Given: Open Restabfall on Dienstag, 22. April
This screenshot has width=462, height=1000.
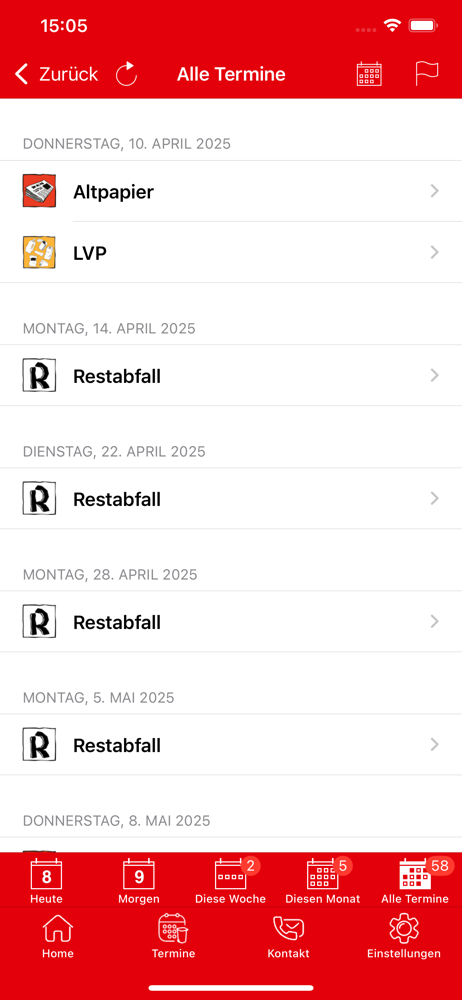Looking at the screenshot, I should point(231,499).
